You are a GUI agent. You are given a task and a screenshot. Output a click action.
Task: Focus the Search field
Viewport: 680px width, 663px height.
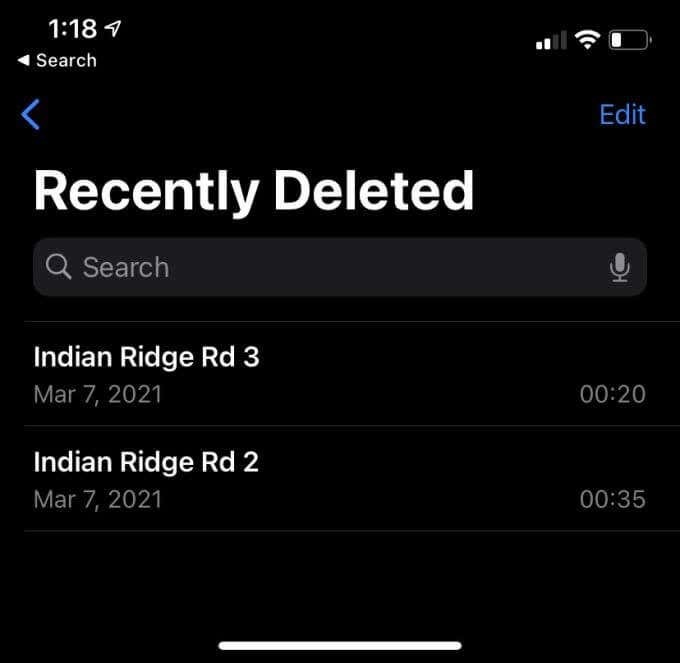(x=320, y=267)
